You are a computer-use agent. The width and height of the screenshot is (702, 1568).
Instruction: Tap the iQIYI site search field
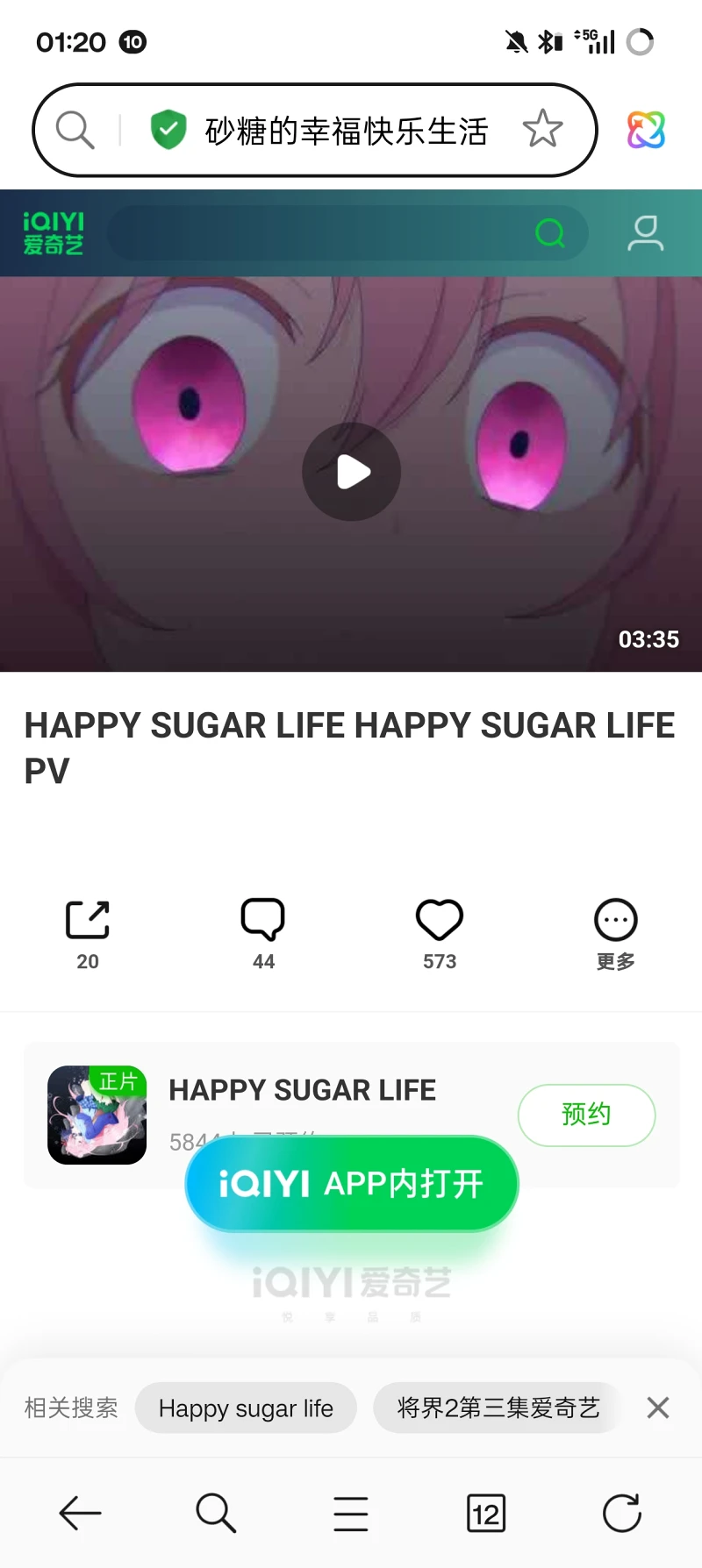pos(347,233)
